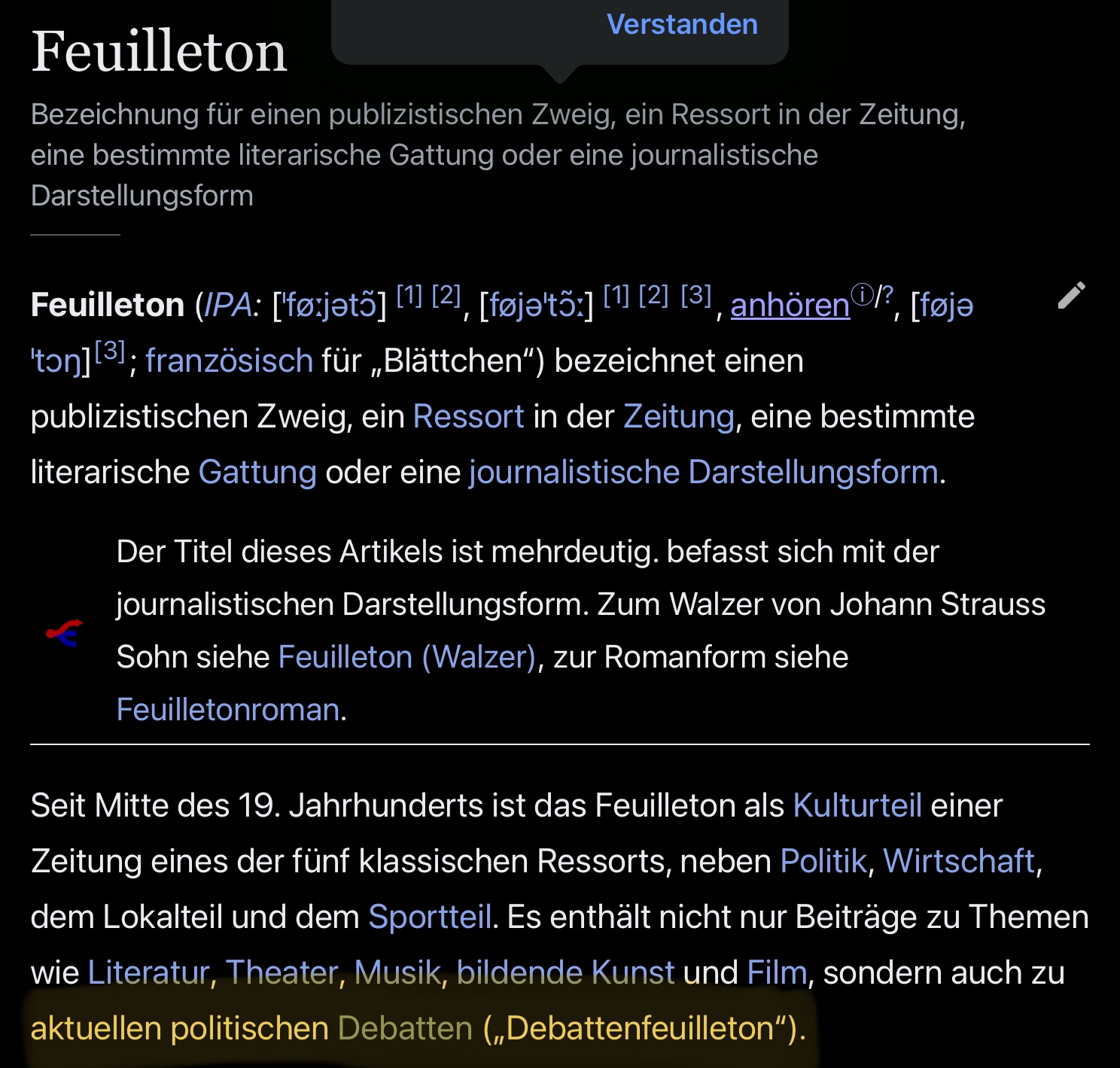Dismiss the tooltip with Verstanden
This screenshot has height=1068, width=1120.
[682, 25]
